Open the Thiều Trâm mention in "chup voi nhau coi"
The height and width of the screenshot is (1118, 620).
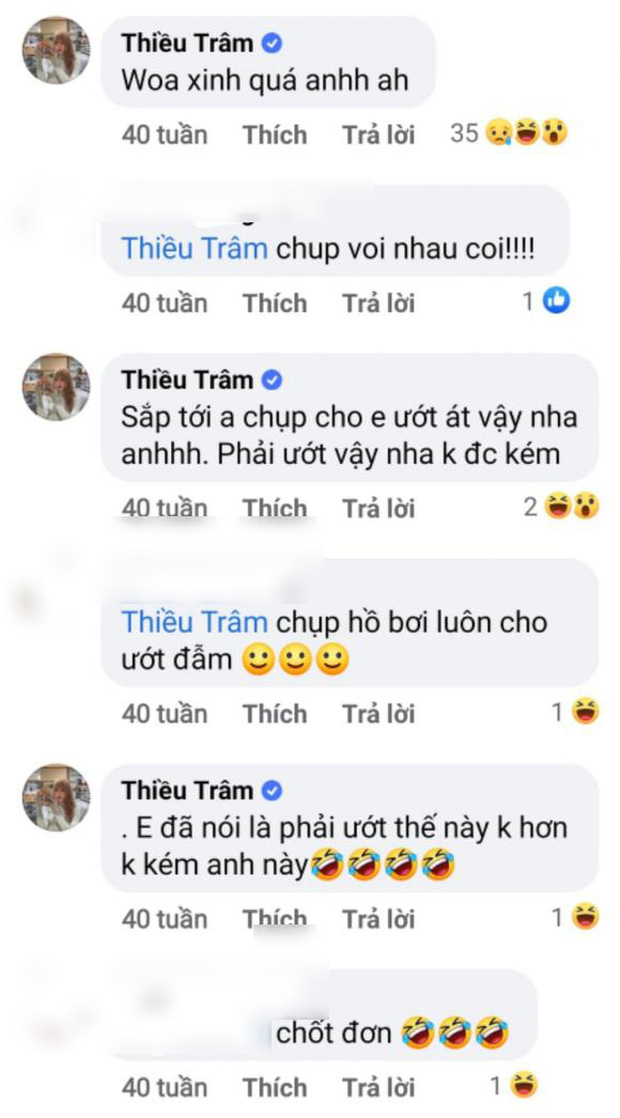point(194,248)
